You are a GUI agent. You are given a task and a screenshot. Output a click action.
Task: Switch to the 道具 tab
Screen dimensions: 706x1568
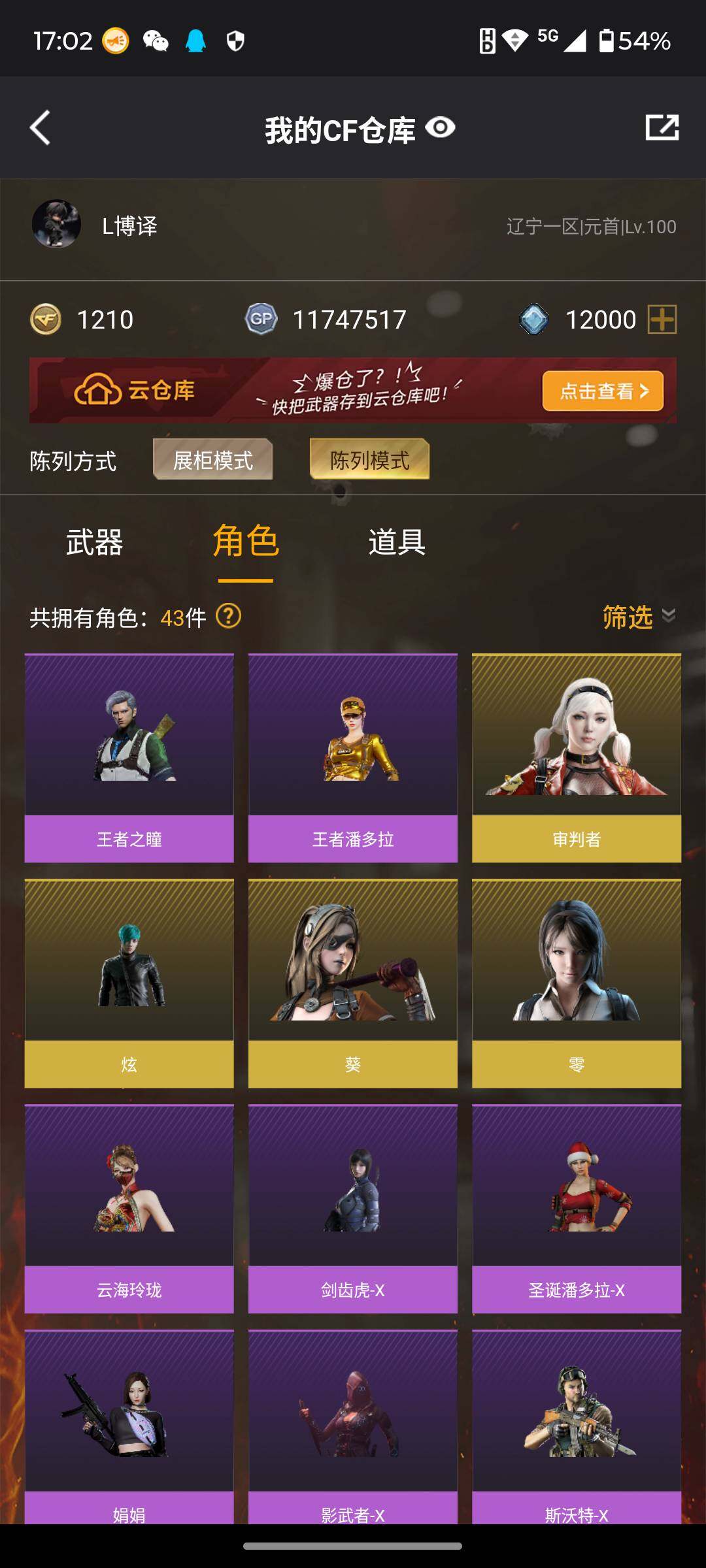(x=397, y=542)
